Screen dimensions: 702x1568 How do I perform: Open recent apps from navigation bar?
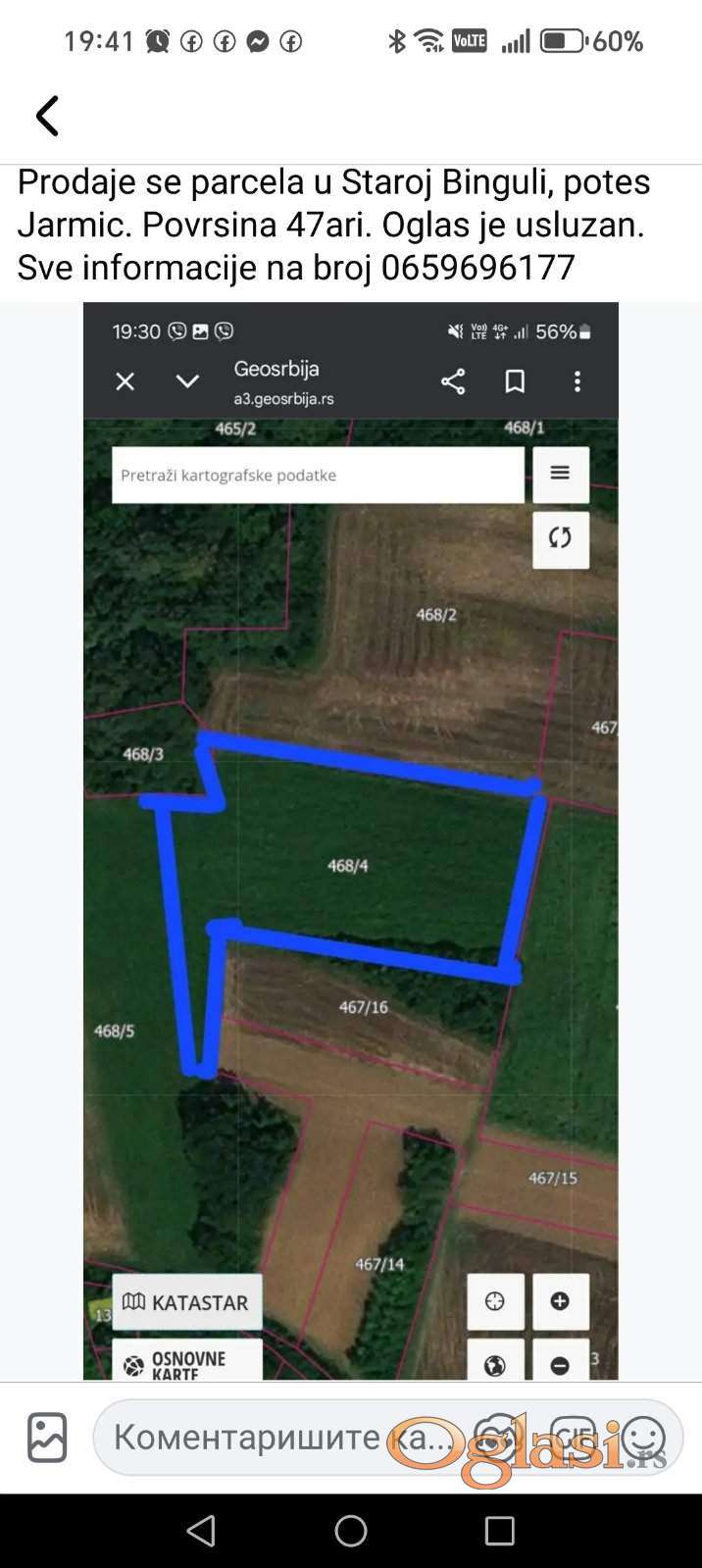click(x=499, y=1531)
